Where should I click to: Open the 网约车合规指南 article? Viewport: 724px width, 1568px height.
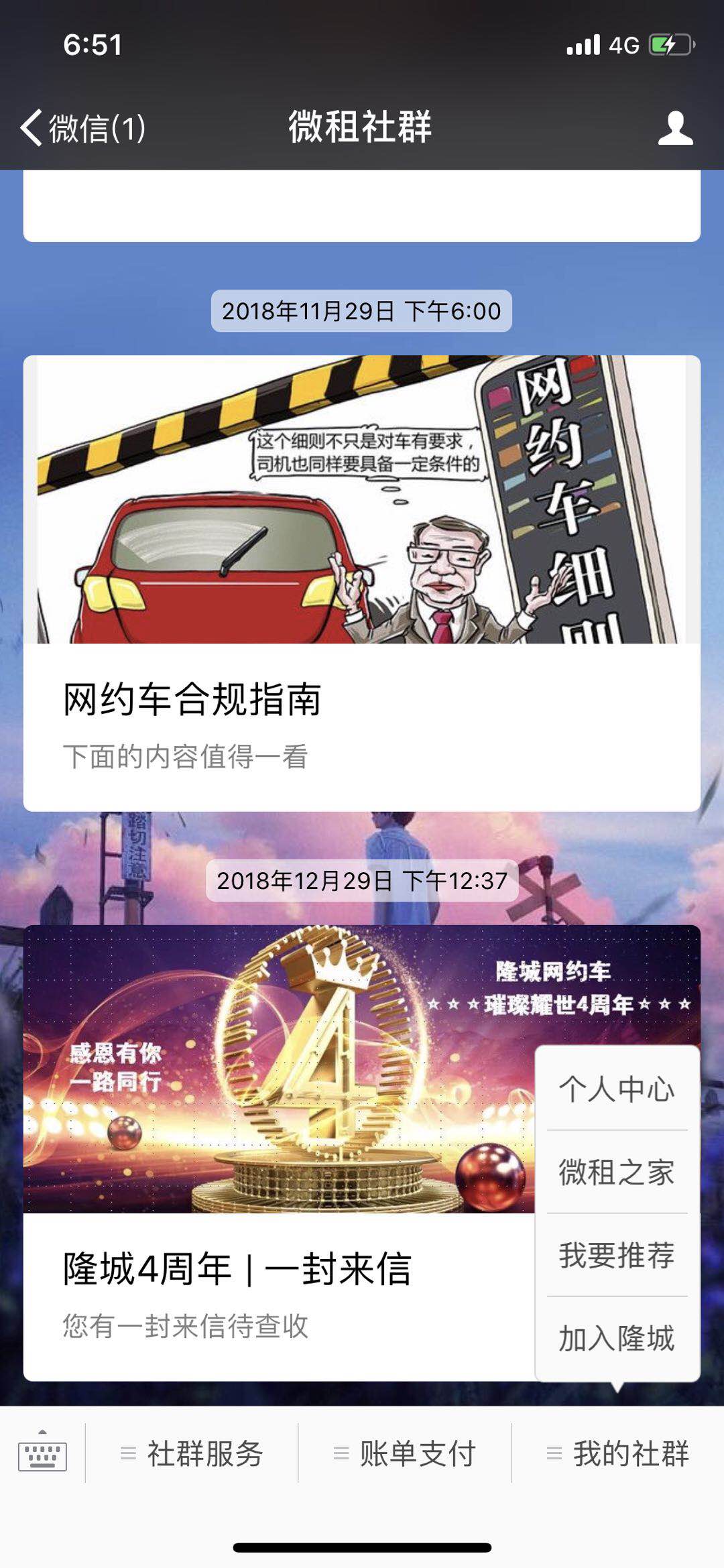[x=362, y=583]
